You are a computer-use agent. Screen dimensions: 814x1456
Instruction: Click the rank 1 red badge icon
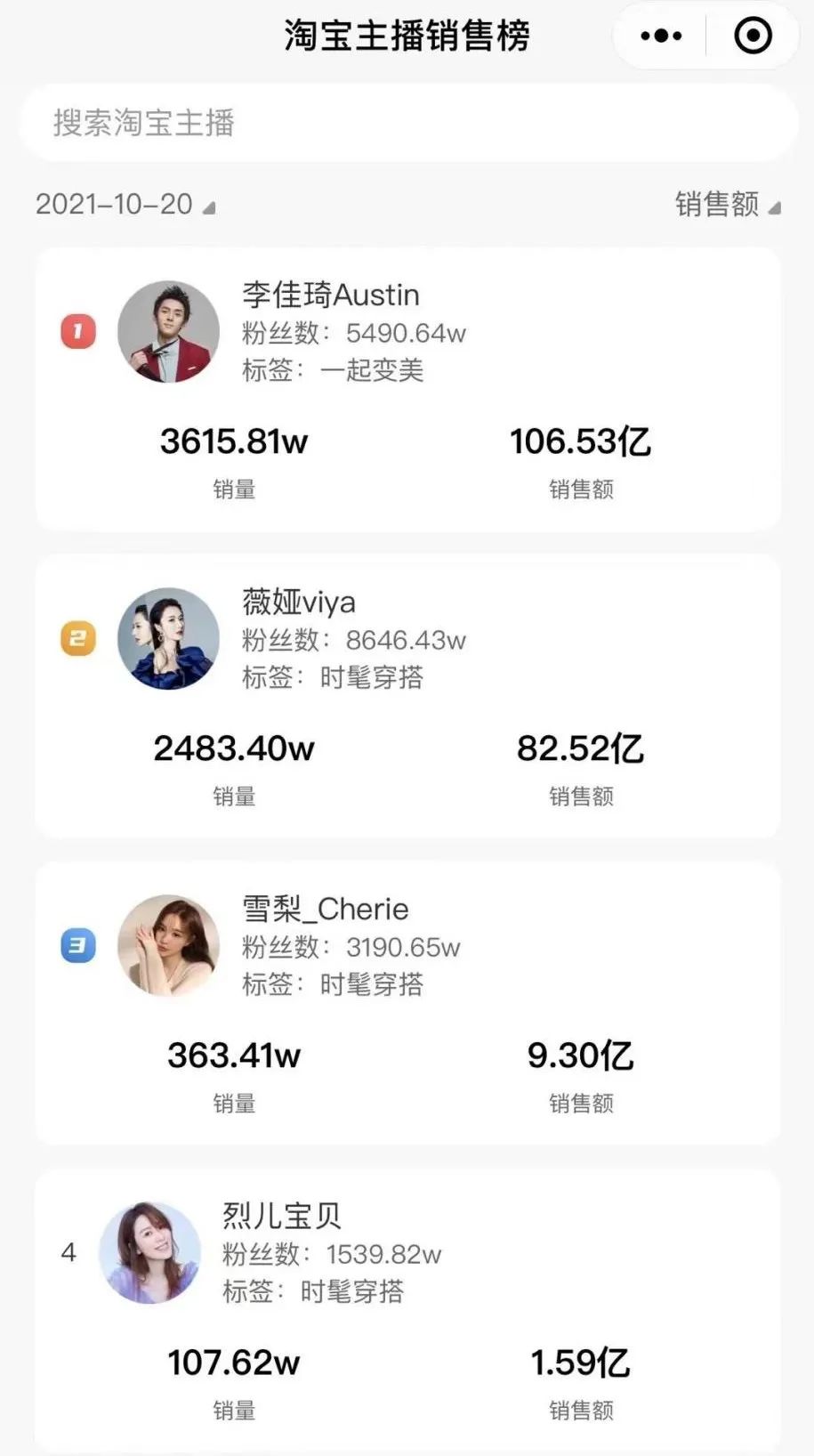(78, 331)
